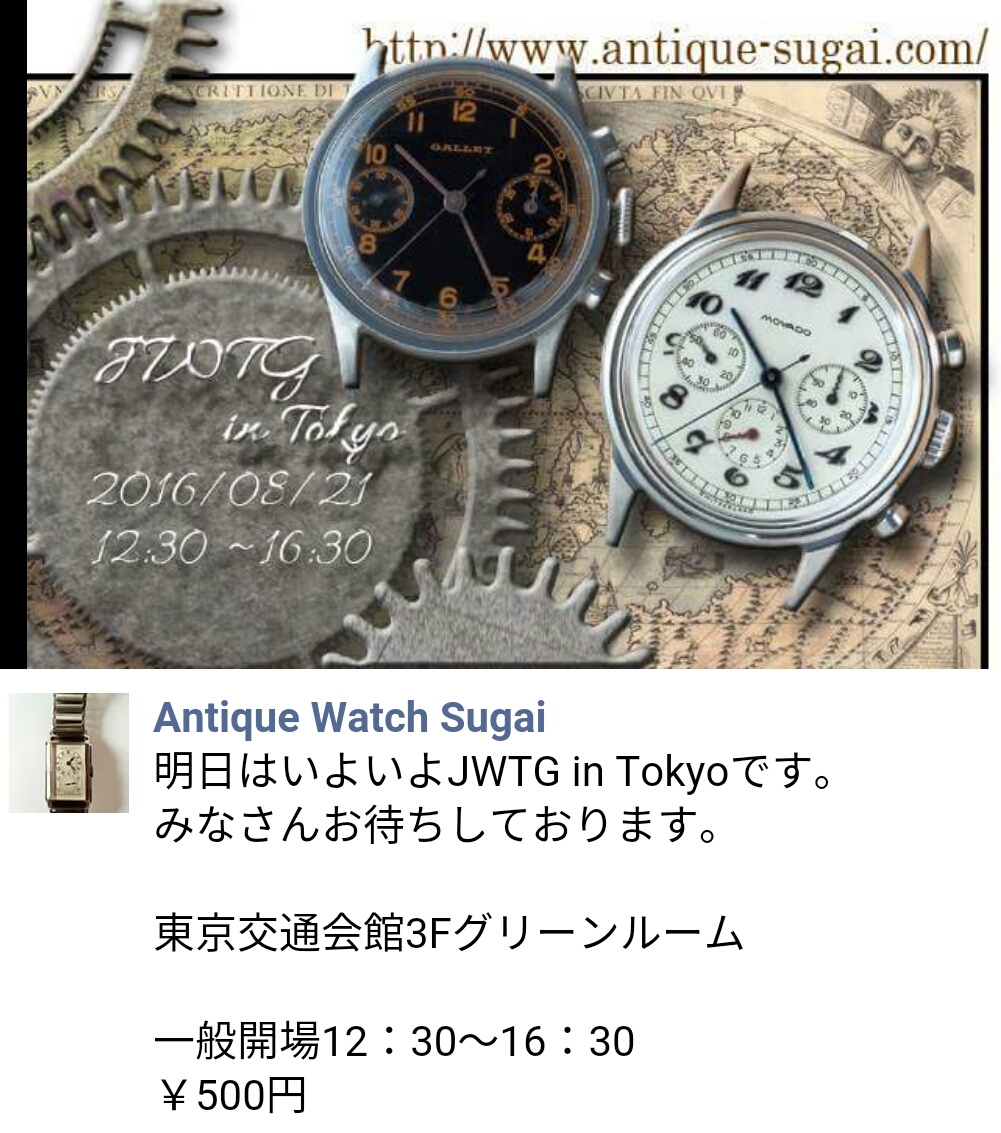Open Antique Watch Sugai profile picture
Viewport: 1001px width, 1133px height.
(69, 752)
